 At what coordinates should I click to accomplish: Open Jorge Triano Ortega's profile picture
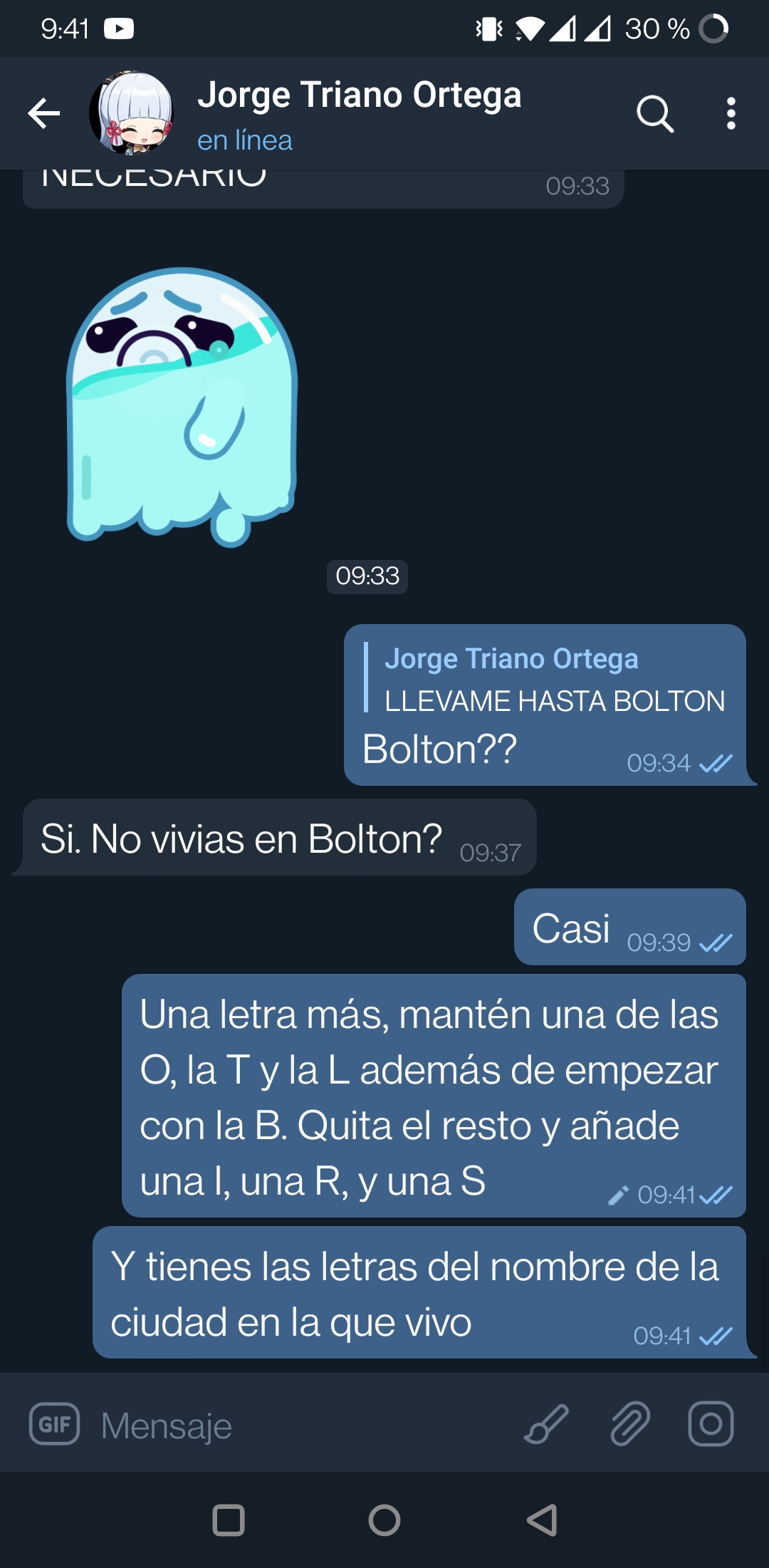coord(132,113)
